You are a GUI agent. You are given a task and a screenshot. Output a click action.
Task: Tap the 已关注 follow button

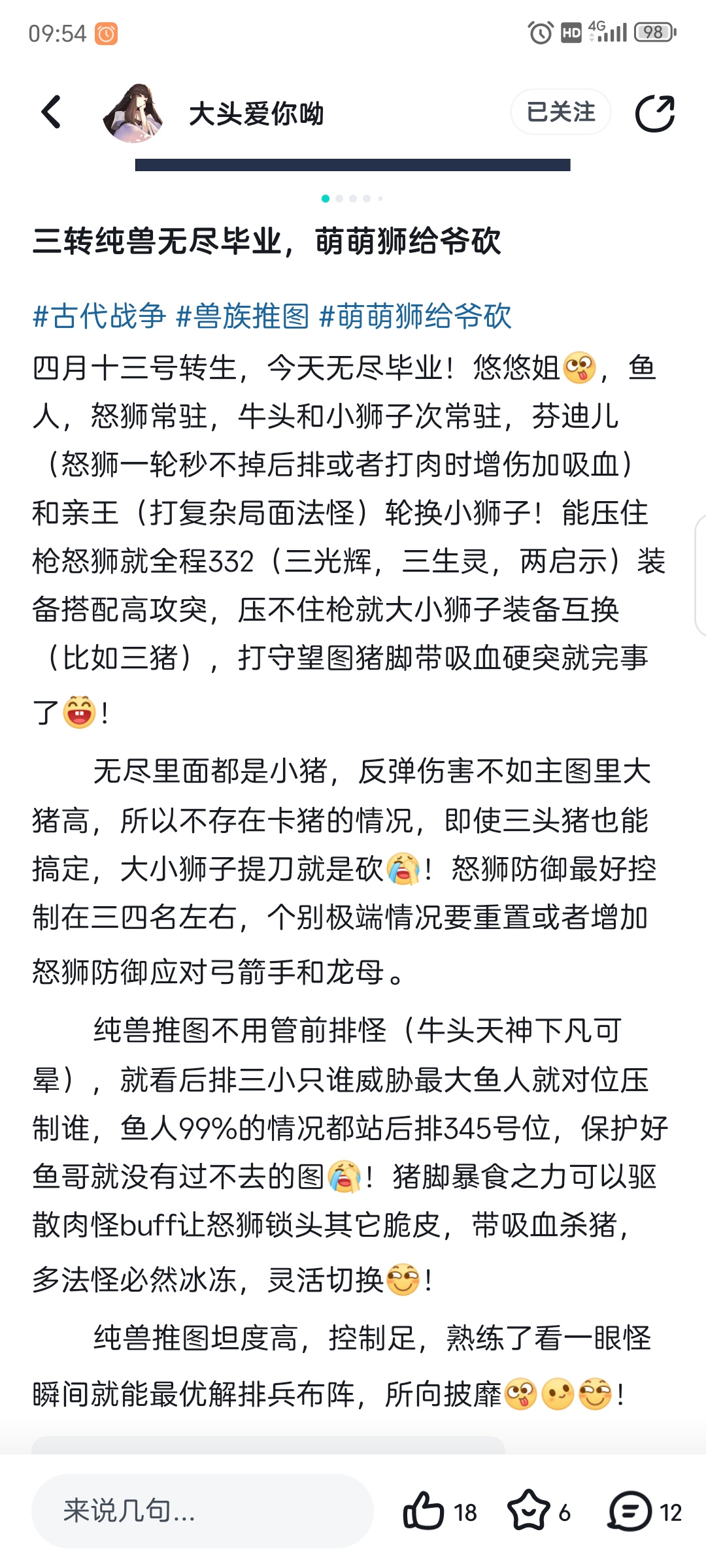[561, 112]
